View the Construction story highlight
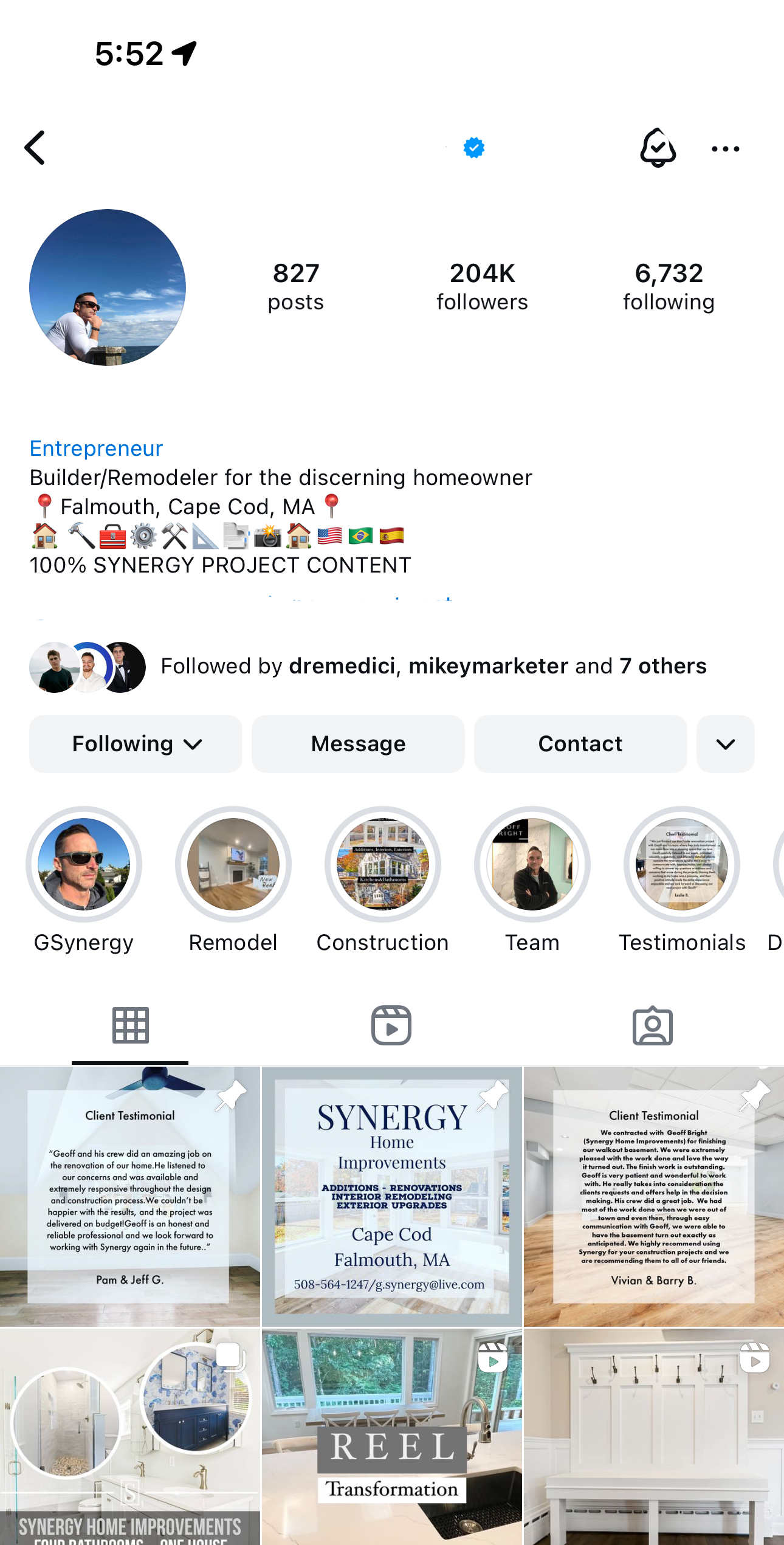 pyautogui.click(x=383, y=864)
